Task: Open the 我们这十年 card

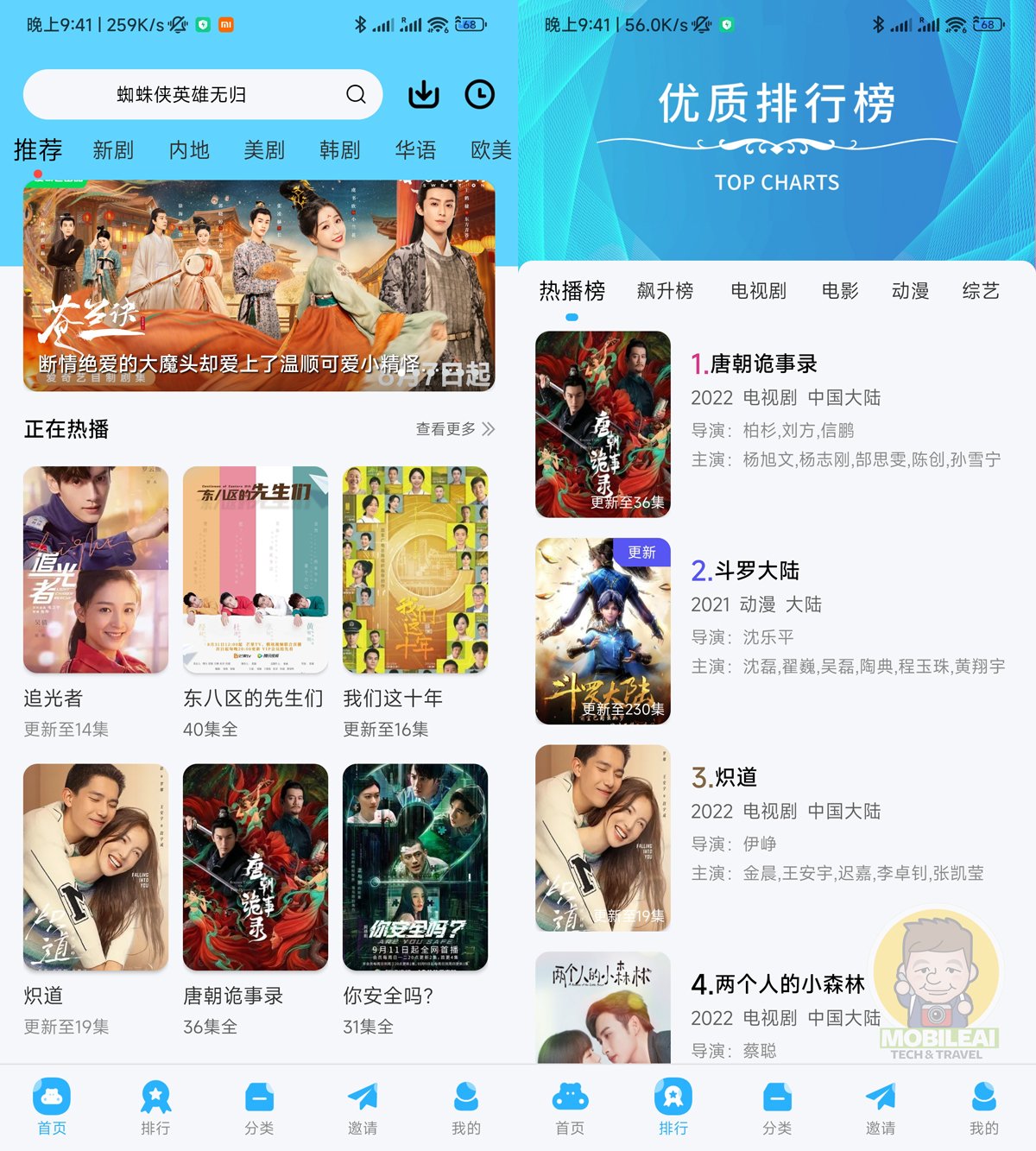Action: coord(415,570)
